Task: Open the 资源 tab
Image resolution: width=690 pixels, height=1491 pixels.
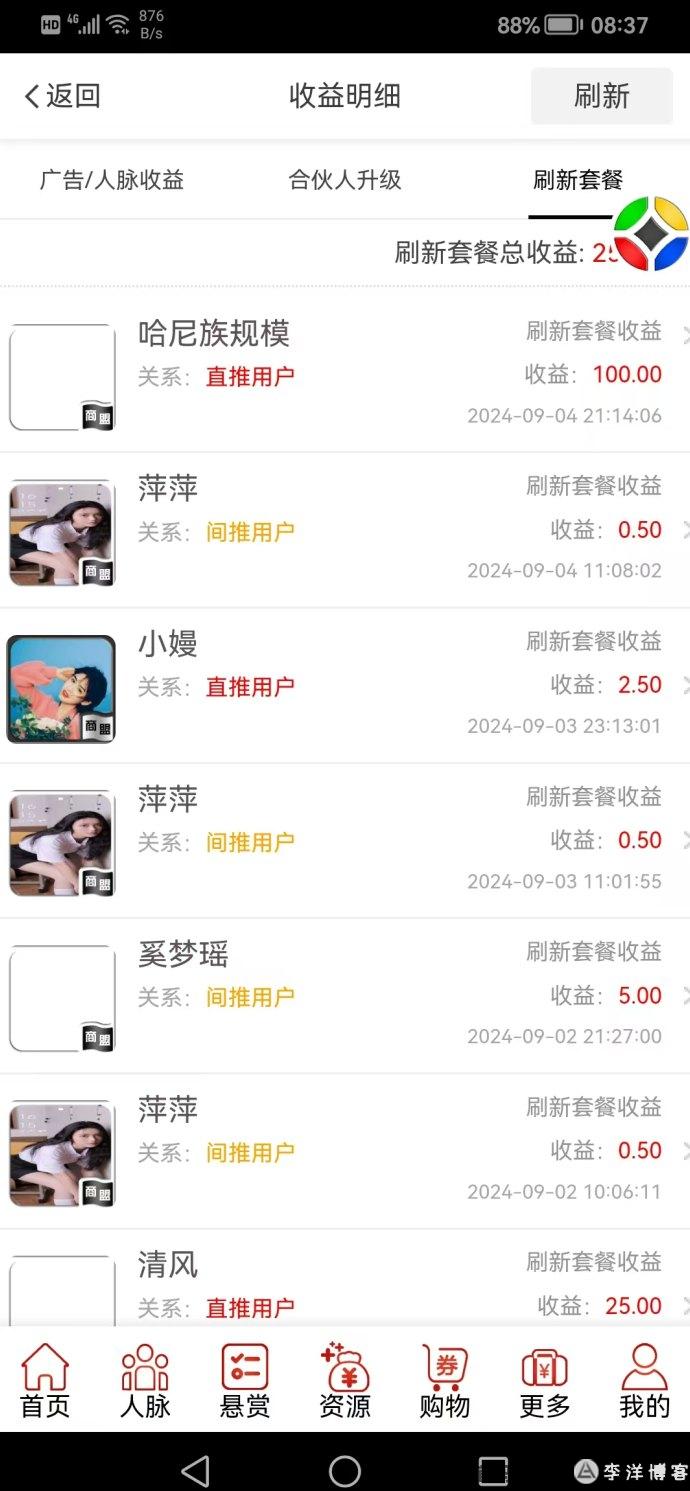Action: pyautogui.click(x=345, y=1381)
